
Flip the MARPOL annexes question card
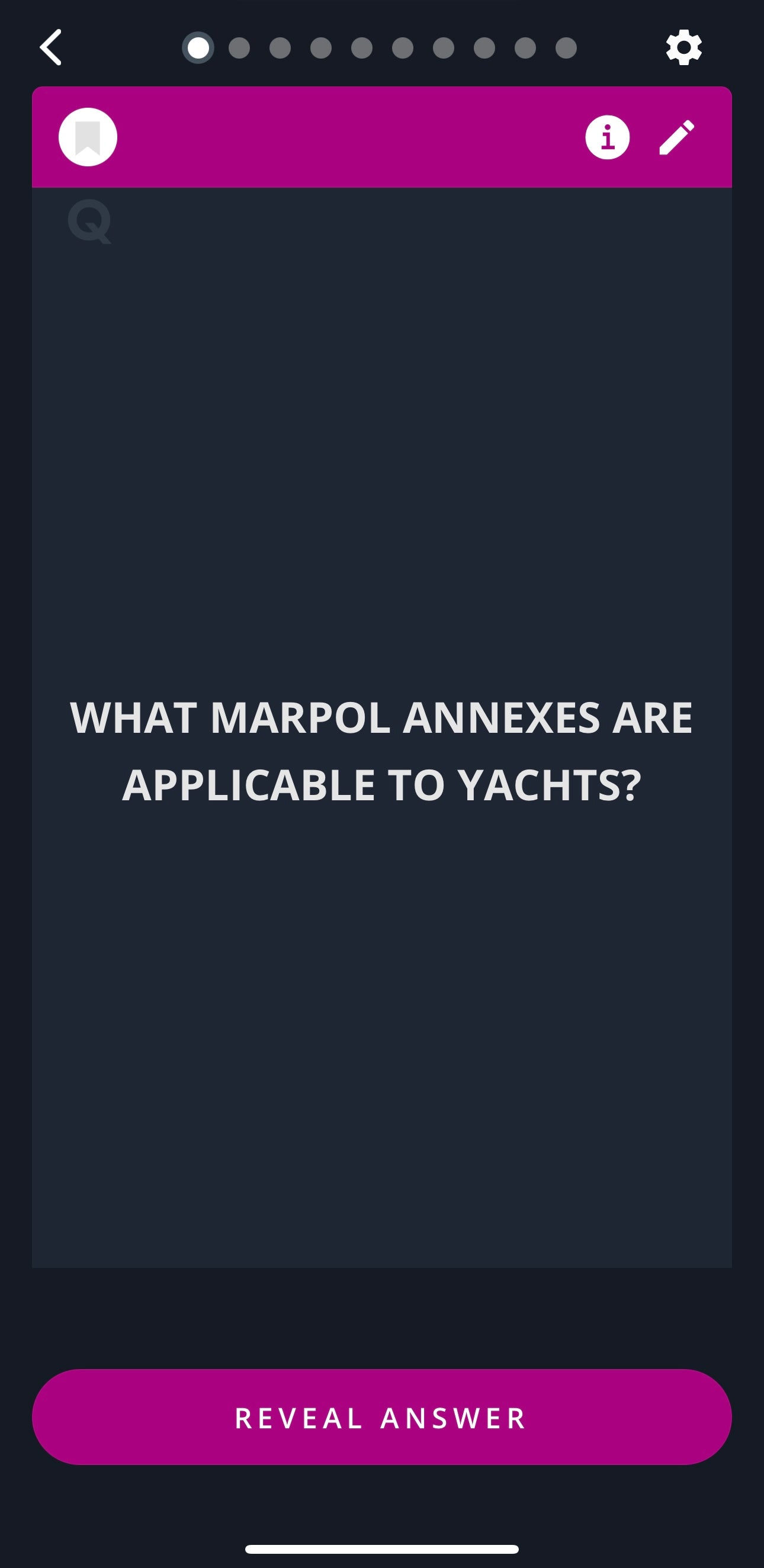pyautogui.click(x=382, y=751)
